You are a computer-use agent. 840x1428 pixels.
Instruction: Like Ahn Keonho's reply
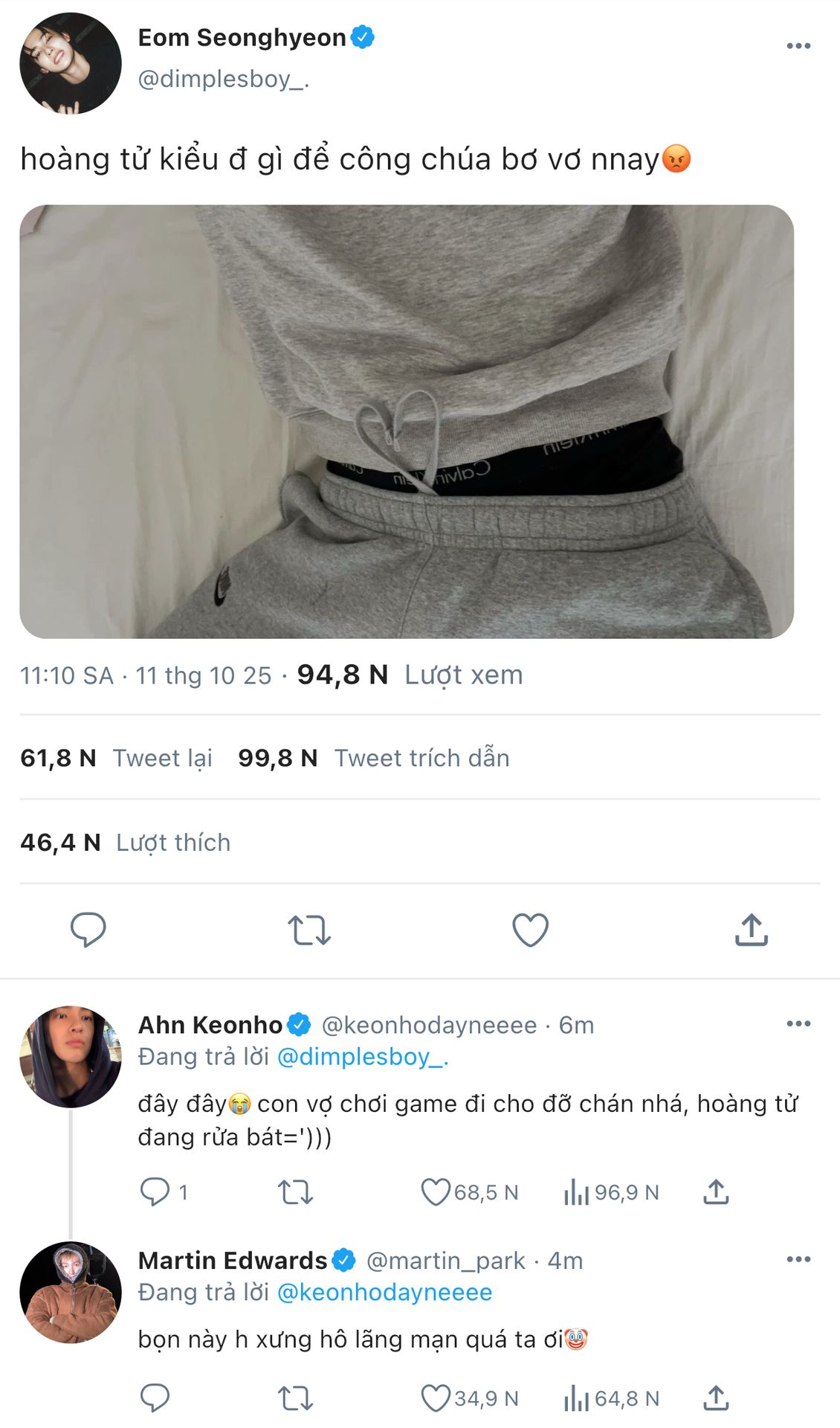click(x=436, y=1192)
